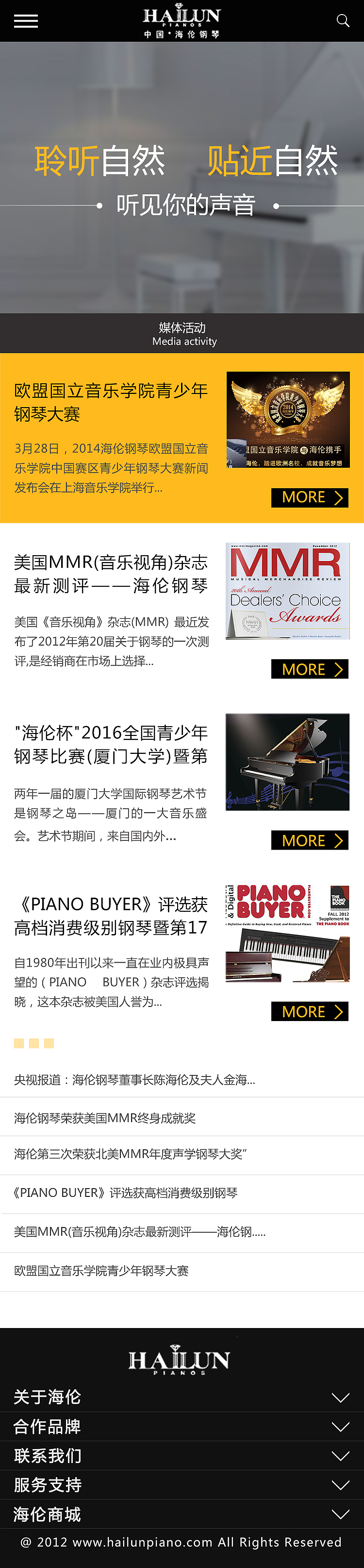This screenshot has height=1568, width=364.
Task: Tap MORE for 海伦杯2016全国青少年钢琴比赛
Action: coord(309,840)
